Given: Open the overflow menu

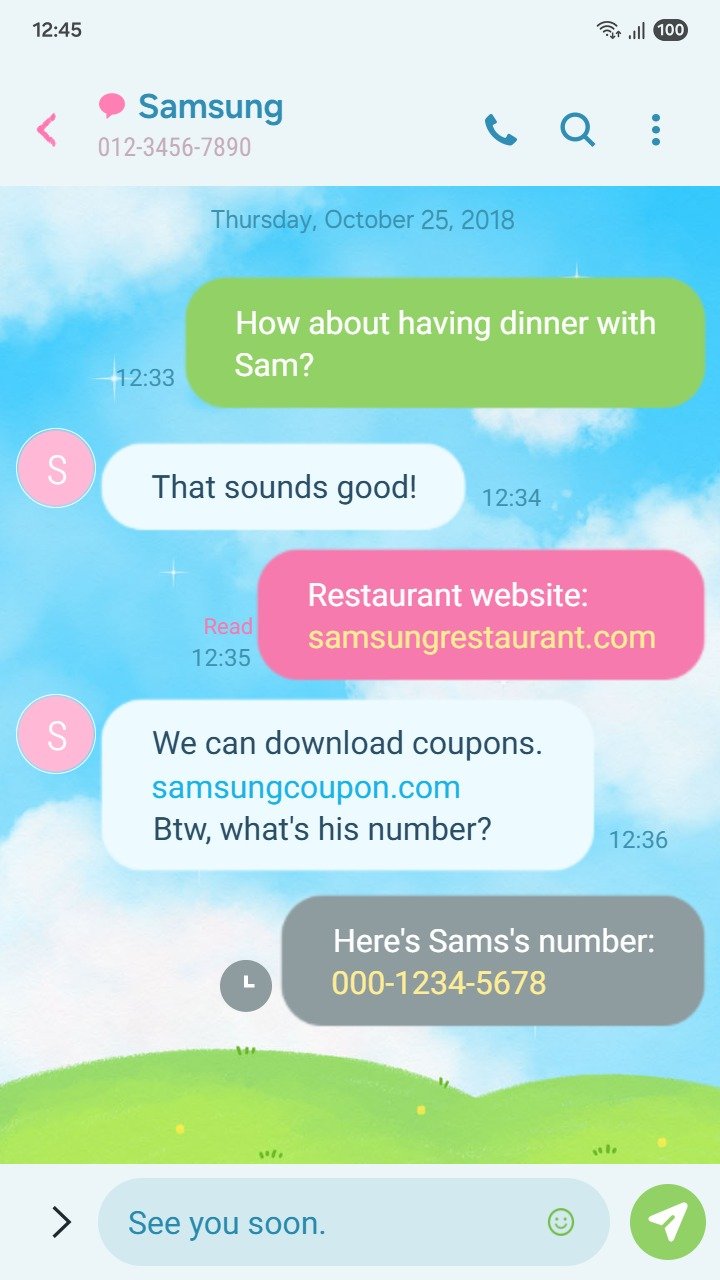Looking at the screenshot, I should pyautogui.click(x=655, y=130).
